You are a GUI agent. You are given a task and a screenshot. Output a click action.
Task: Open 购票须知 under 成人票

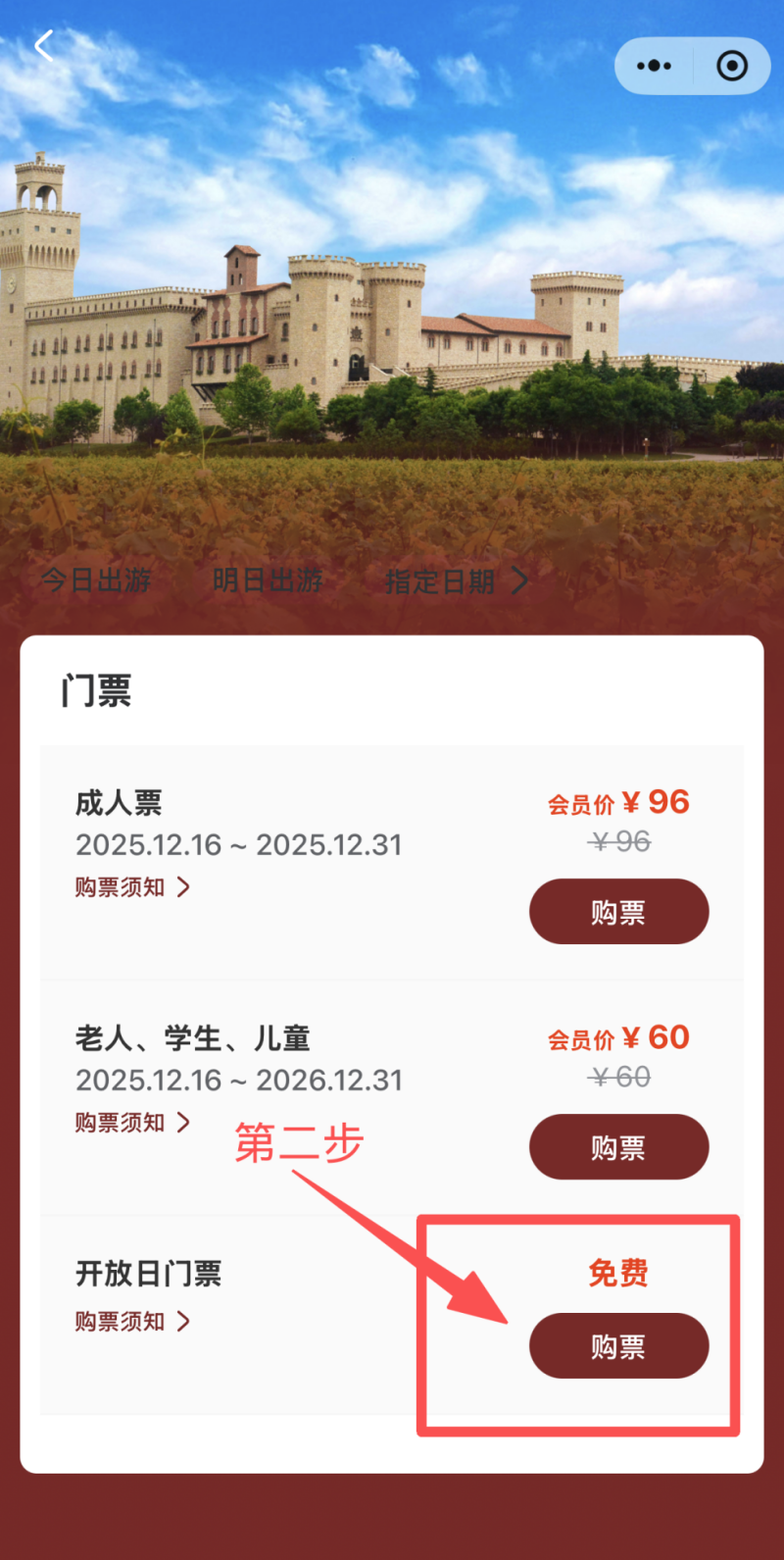coord(132,887)
